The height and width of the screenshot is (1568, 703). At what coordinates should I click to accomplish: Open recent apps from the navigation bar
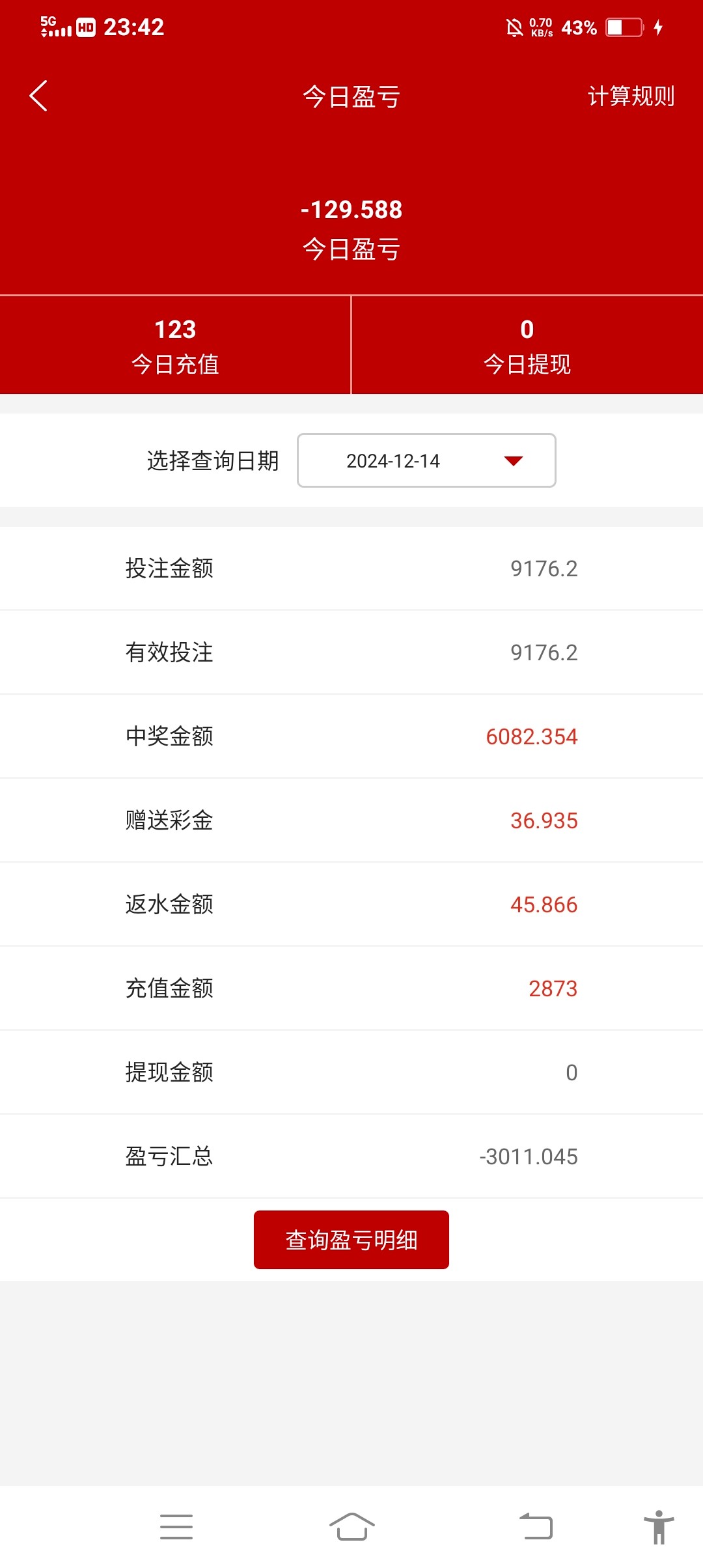176,1527
